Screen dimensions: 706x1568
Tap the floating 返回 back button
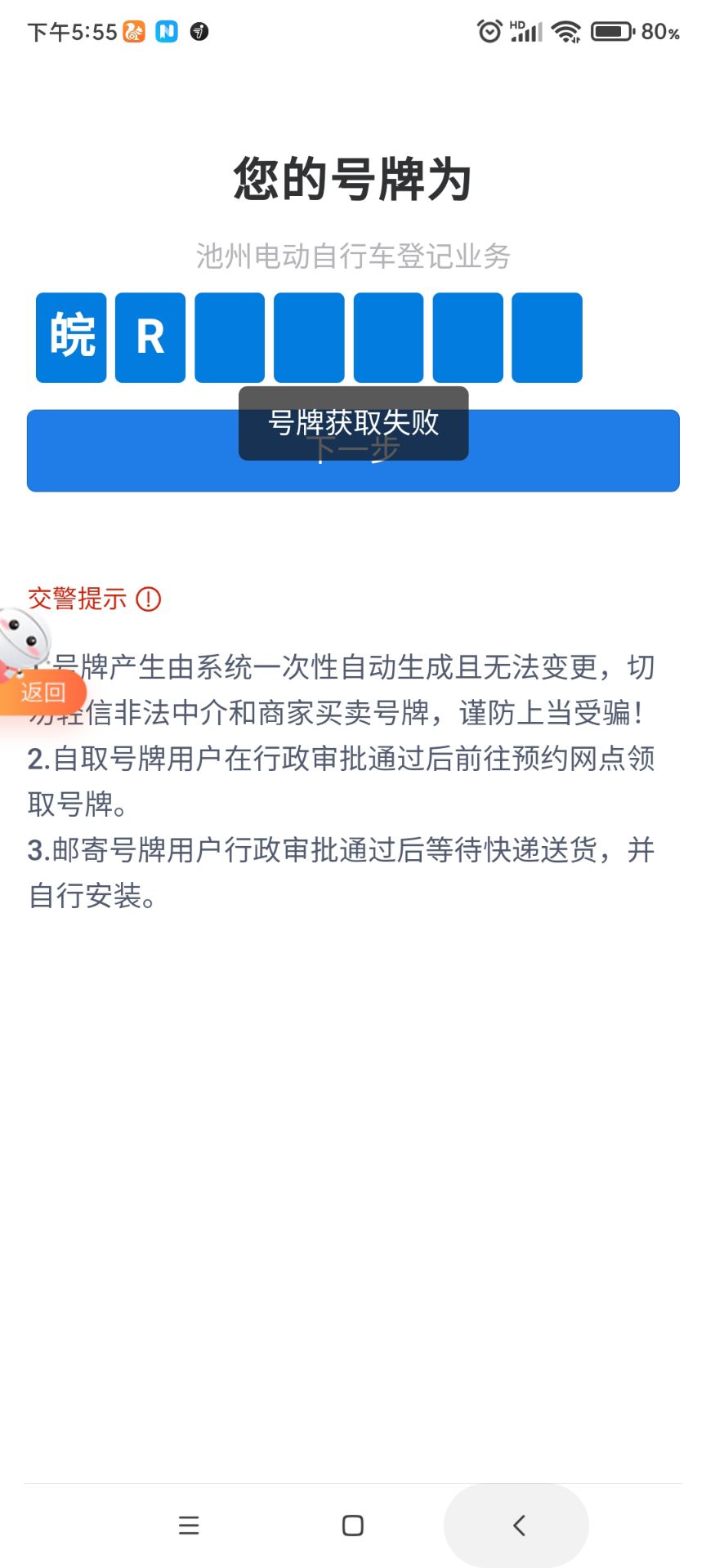[42, 693]
